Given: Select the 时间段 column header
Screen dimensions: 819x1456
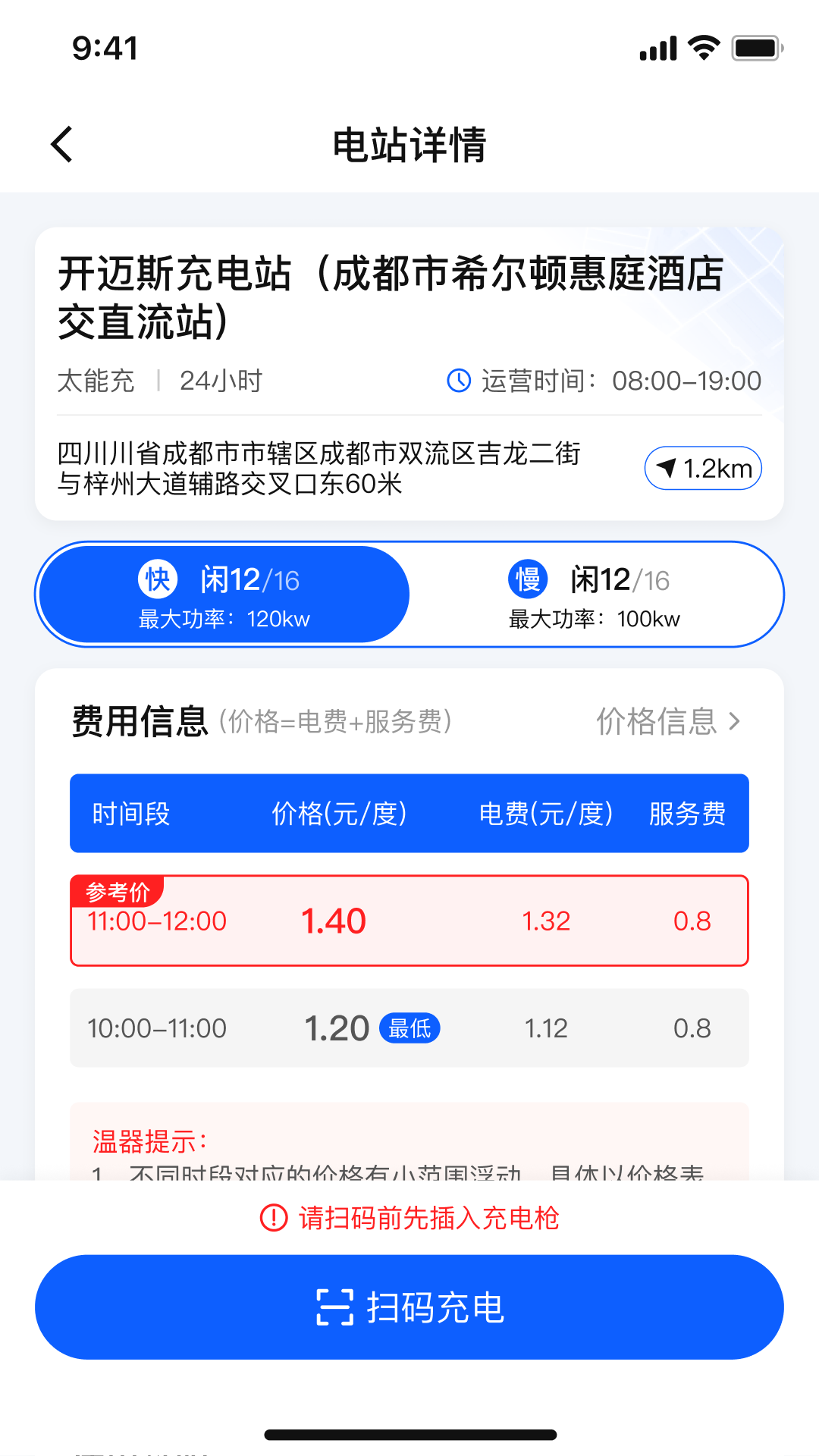Looking at the screenshot, I should [131, 814].
